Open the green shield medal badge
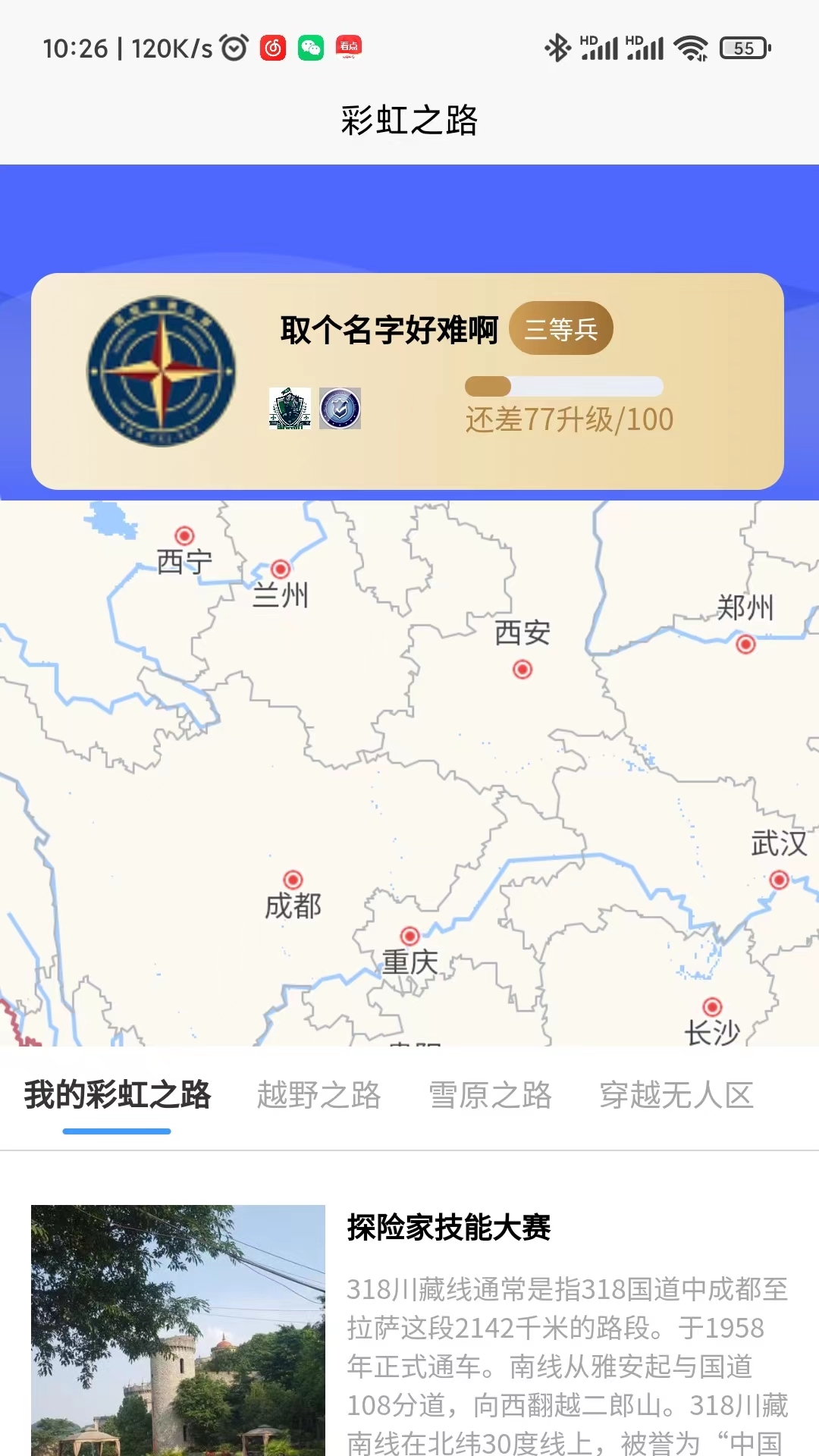Screen dimensions: 819x1456 (x=292, y=409)
